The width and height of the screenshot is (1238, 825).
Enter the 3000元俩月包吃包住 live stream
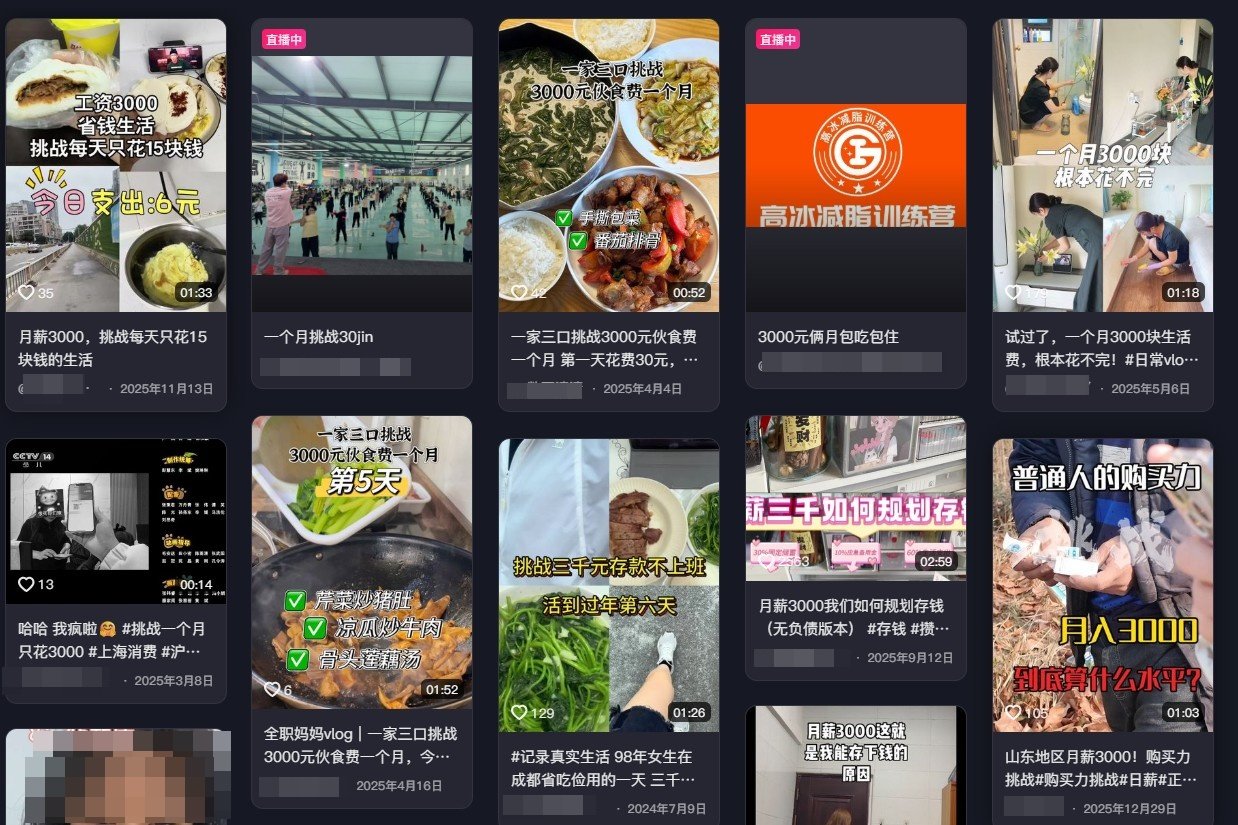tap(855, 166)
